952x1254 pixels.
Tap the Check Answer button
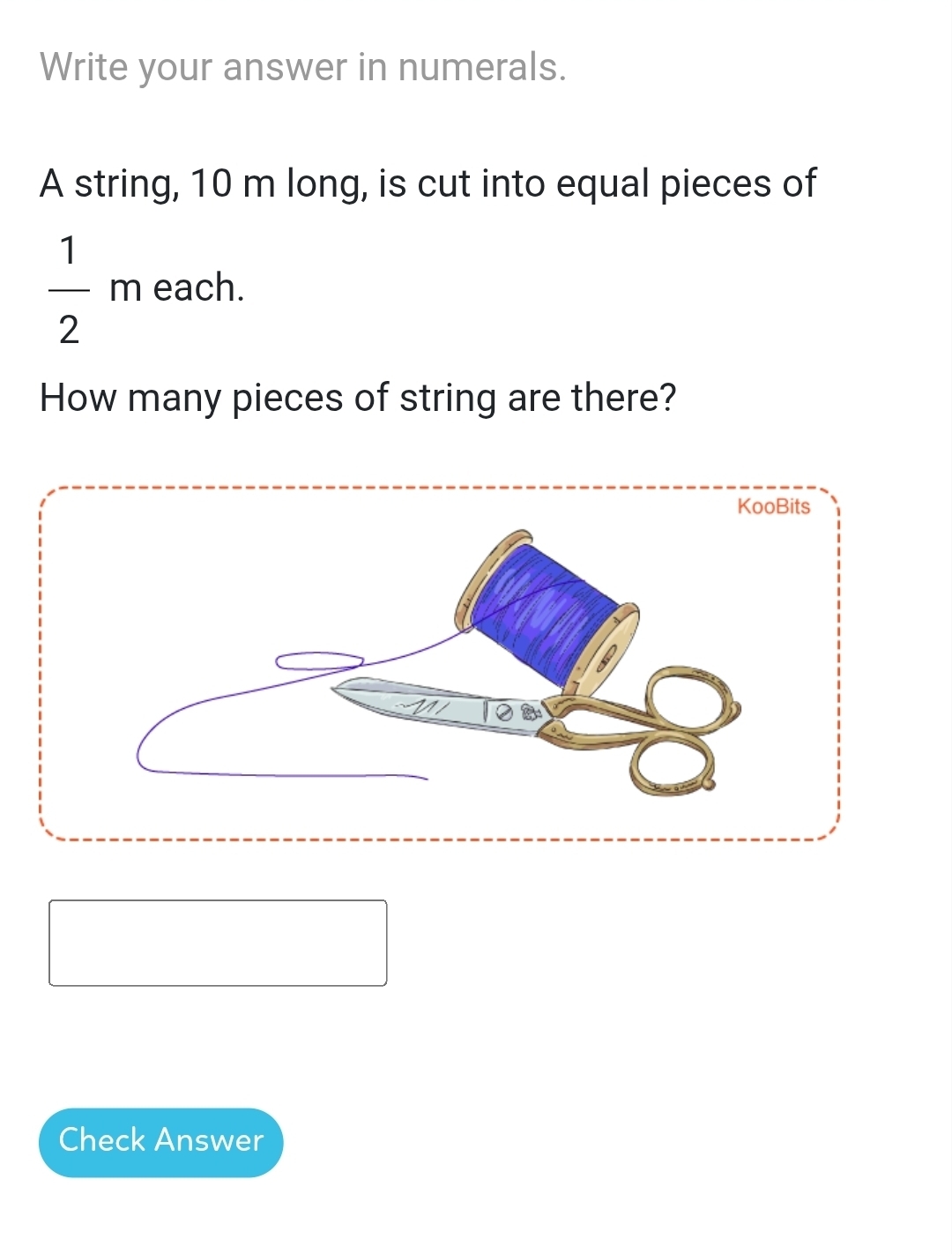[x=161, y=1142]
